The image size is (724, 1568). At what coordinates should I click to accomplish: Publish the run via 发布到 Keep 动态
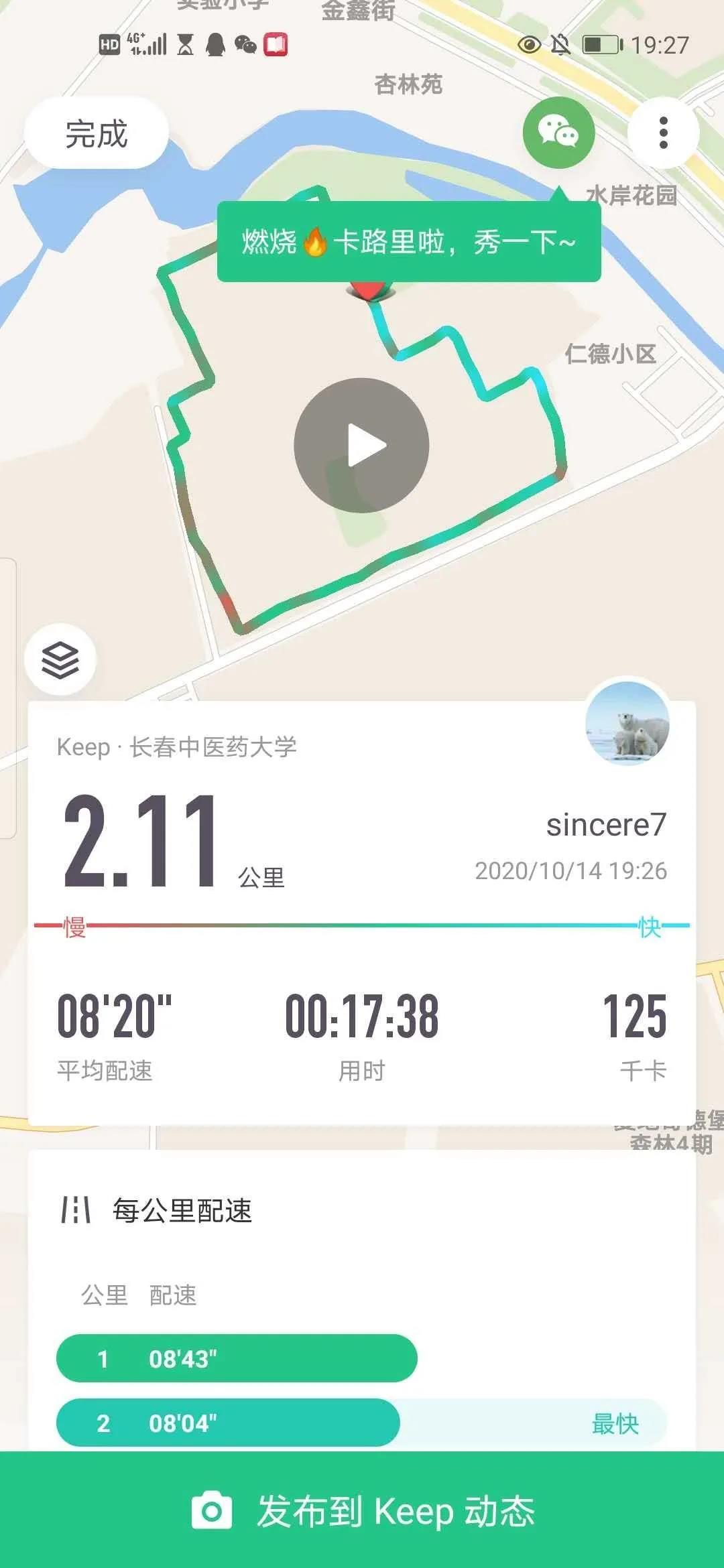coord(362,1511)
